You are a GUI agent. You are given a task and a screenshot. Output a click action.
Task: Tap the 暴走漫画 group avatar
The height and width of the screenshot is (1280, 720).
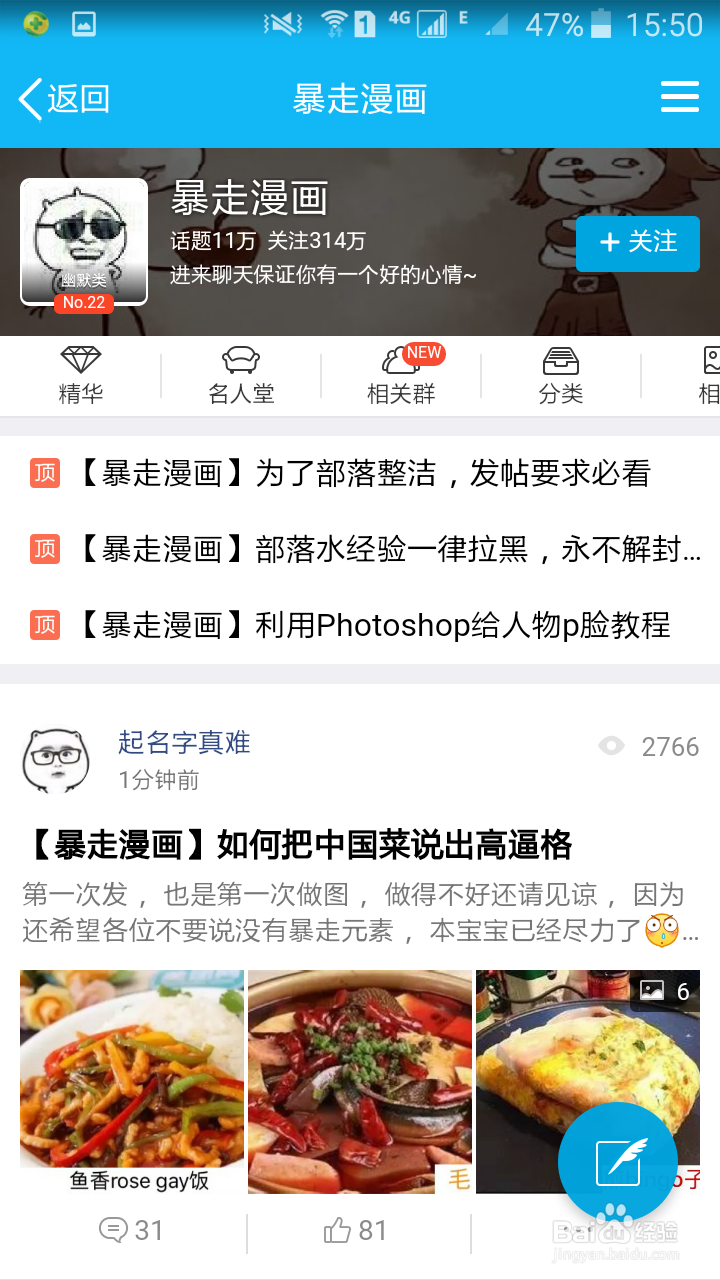83,240
